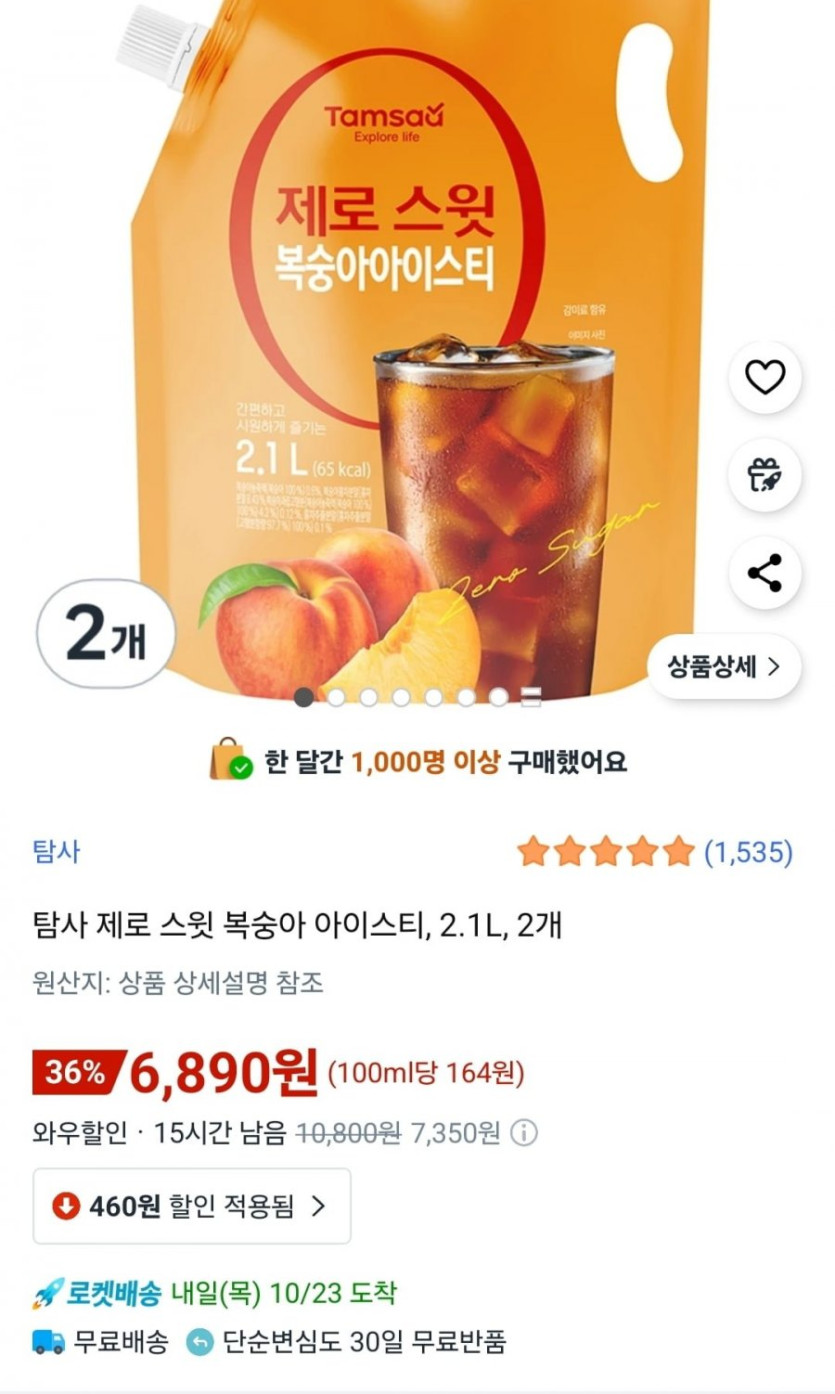Image resolution: width=835 pixels, height=1394 pixels.
Task: Add product to wishlist with heart icon
Action: [765, 377]
